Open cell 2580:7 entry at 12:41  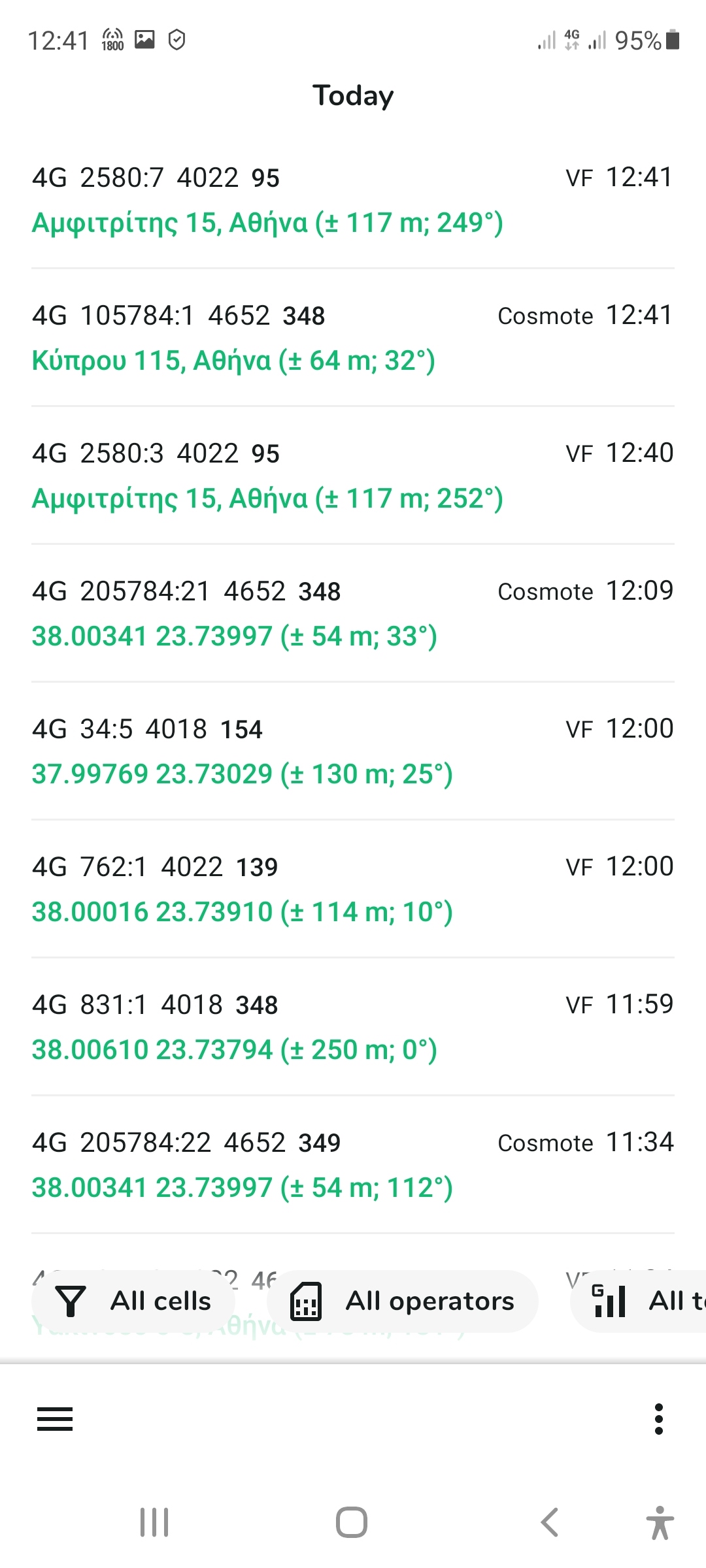353,199
